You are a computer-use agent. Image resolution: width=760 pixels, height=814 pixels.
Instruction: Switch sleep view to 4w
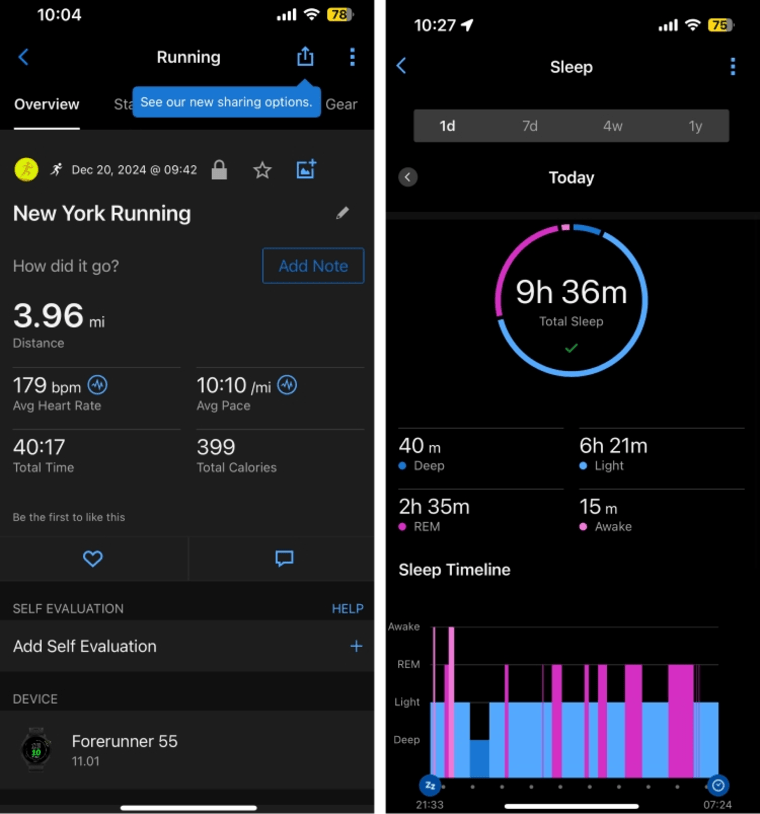click(612, 126)
